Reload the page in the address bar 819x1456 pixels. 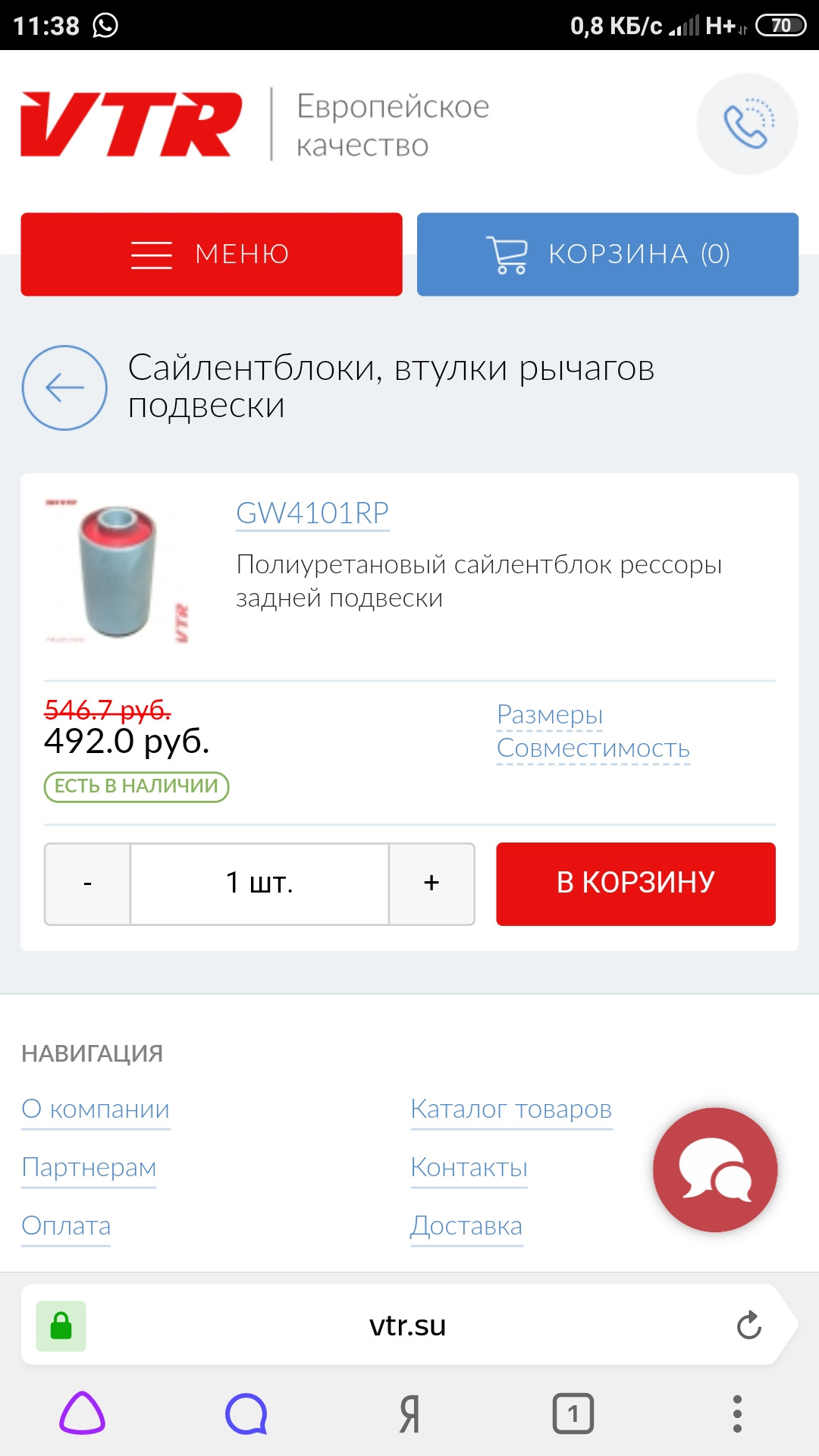(x=748, y=1326)
